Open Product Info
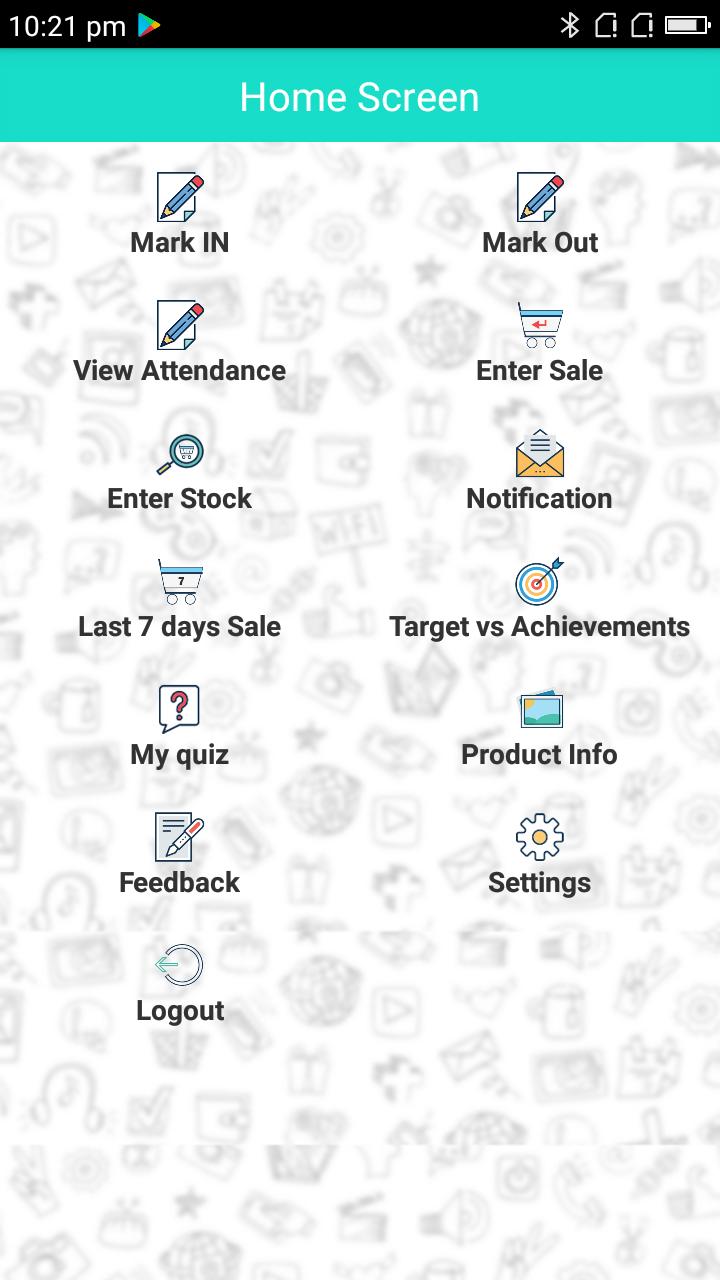 pyautogui.click(x=540, y=726)
